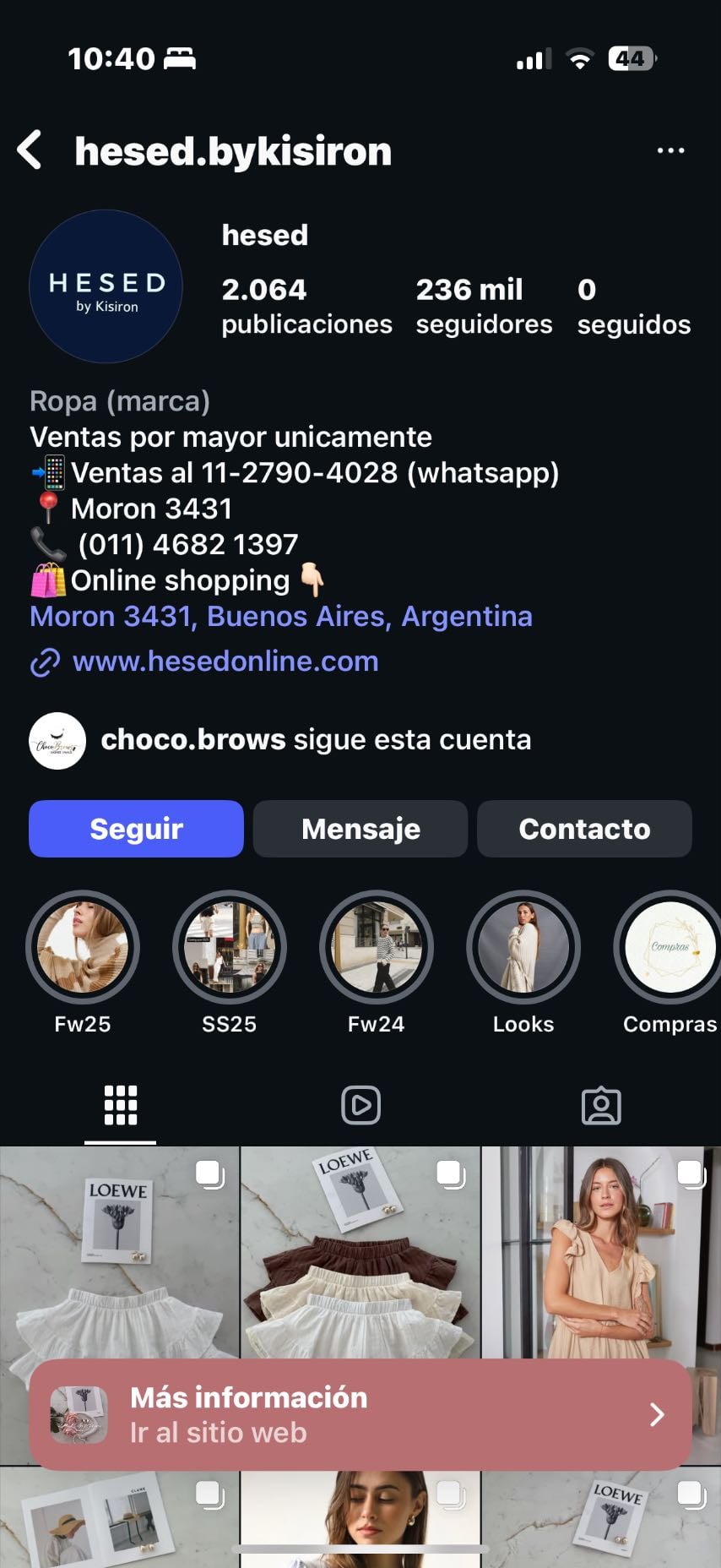Open the www.hesedonline.com link
The height and width of the screenshot is (1568, 721).
(x=225, y=661)
